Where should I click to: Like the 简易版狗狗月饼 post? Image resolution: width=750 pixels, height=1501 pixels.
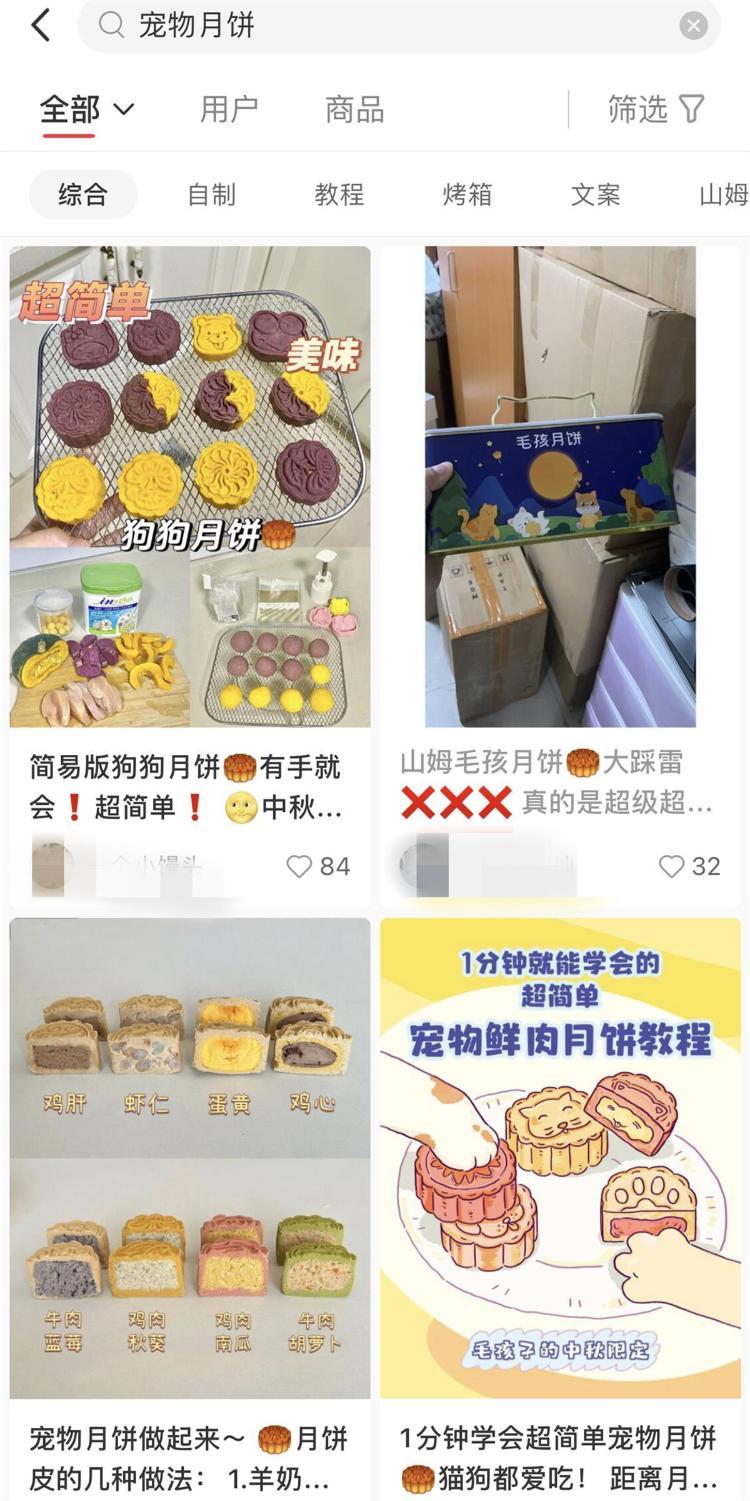[319, 866]
